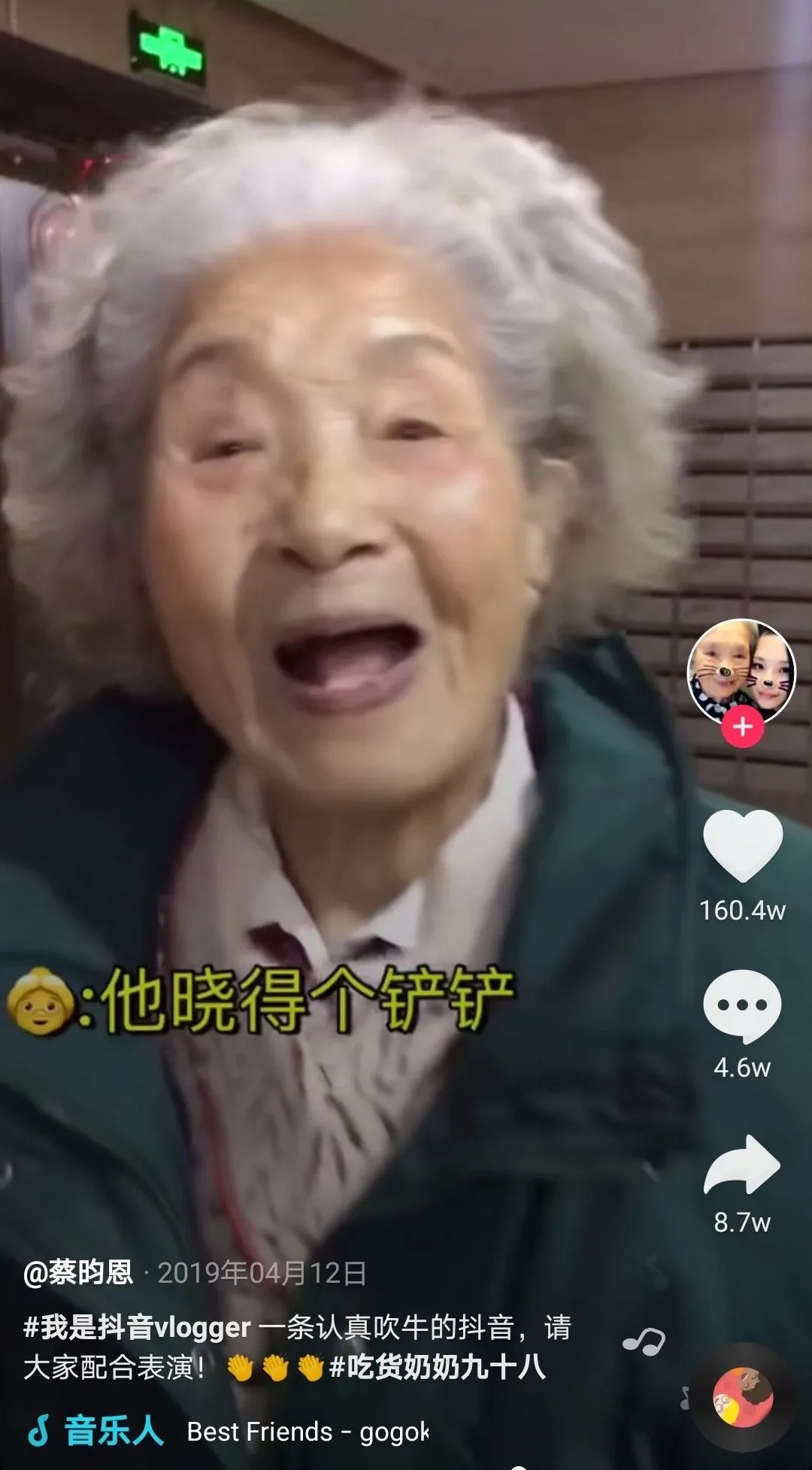Viewport: 812px width, 1470px height.
Task: Open the spinning music disc
Action: click(743, 1397)
